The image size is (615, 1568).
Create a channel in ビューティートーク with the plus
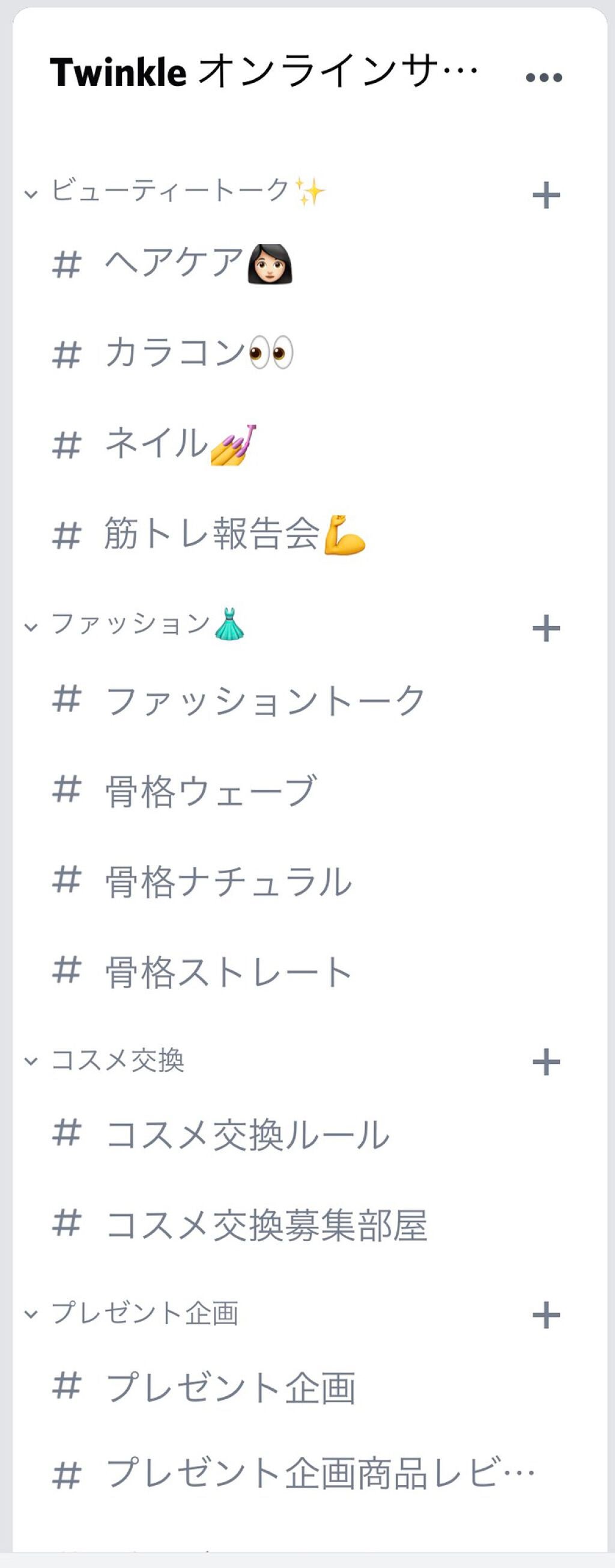click(547, 194)
